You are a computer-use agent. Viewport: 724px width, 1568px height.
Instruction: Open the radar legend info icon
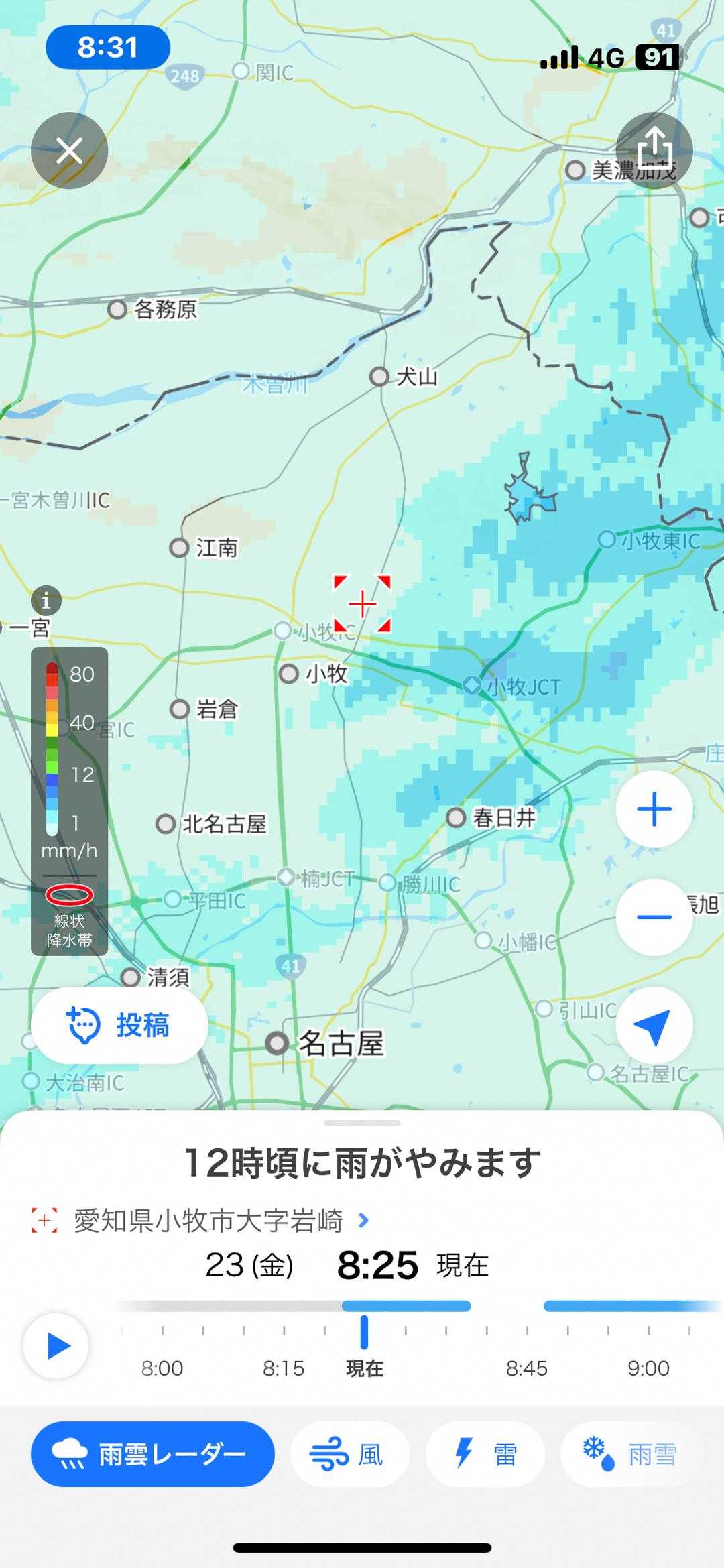point(46,601)
